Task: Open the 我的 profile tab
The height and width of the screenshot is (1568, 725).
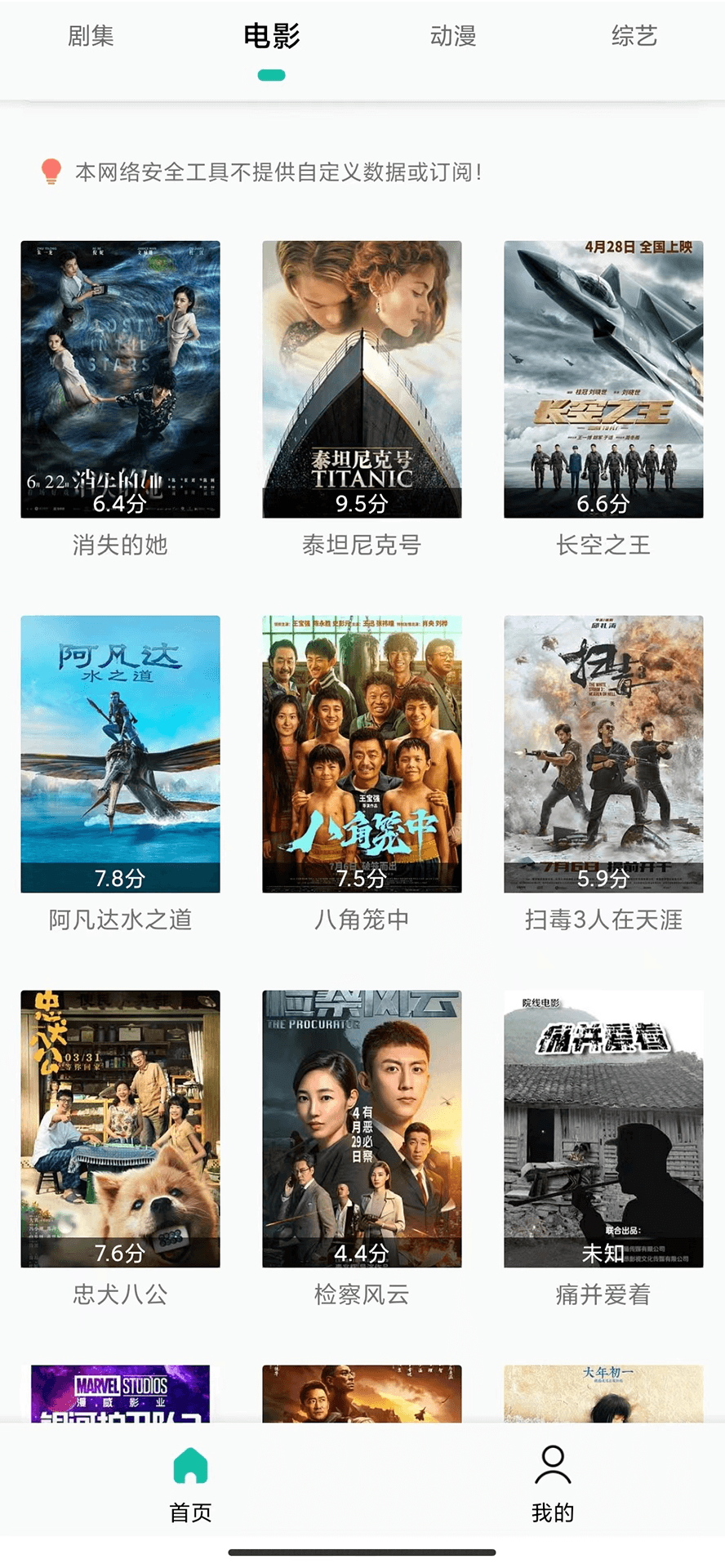Action: (553, 1482)
